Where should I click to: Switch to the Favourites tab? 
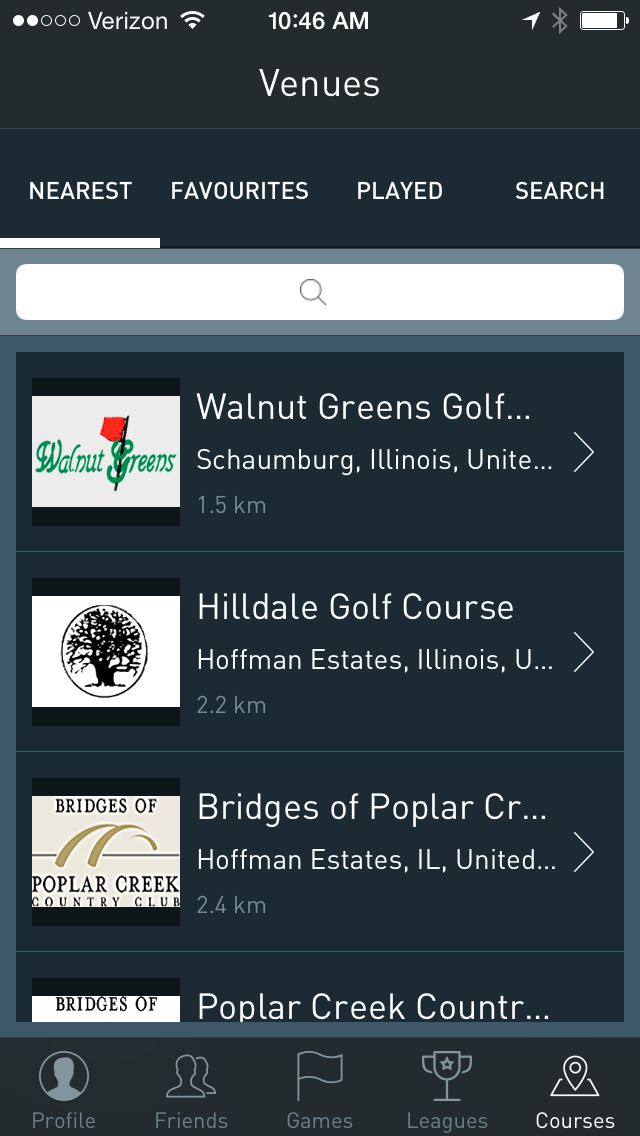click(x=240, y=191)
